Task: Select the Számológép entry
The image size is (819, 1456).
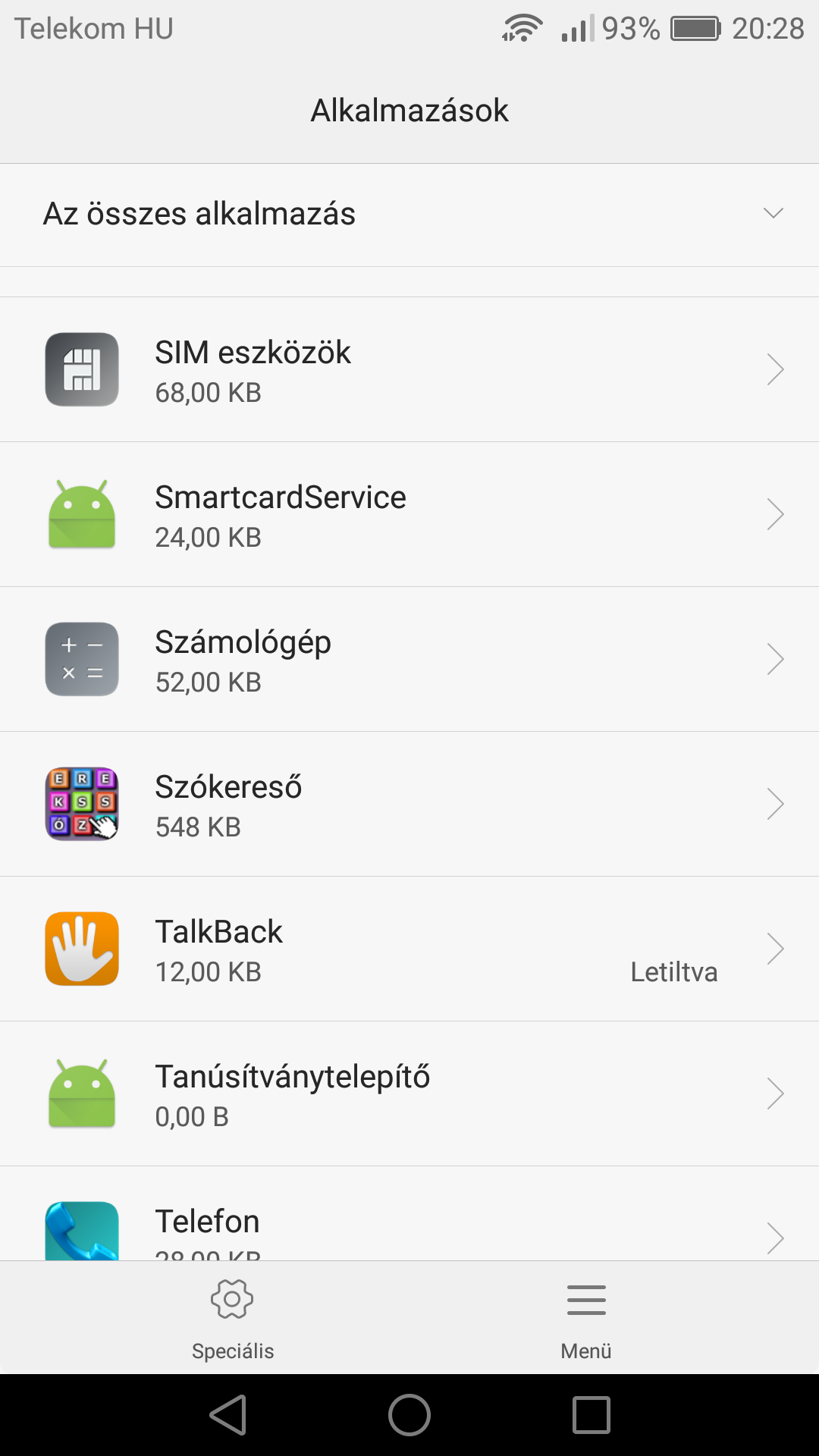Action: click(409, 659)
